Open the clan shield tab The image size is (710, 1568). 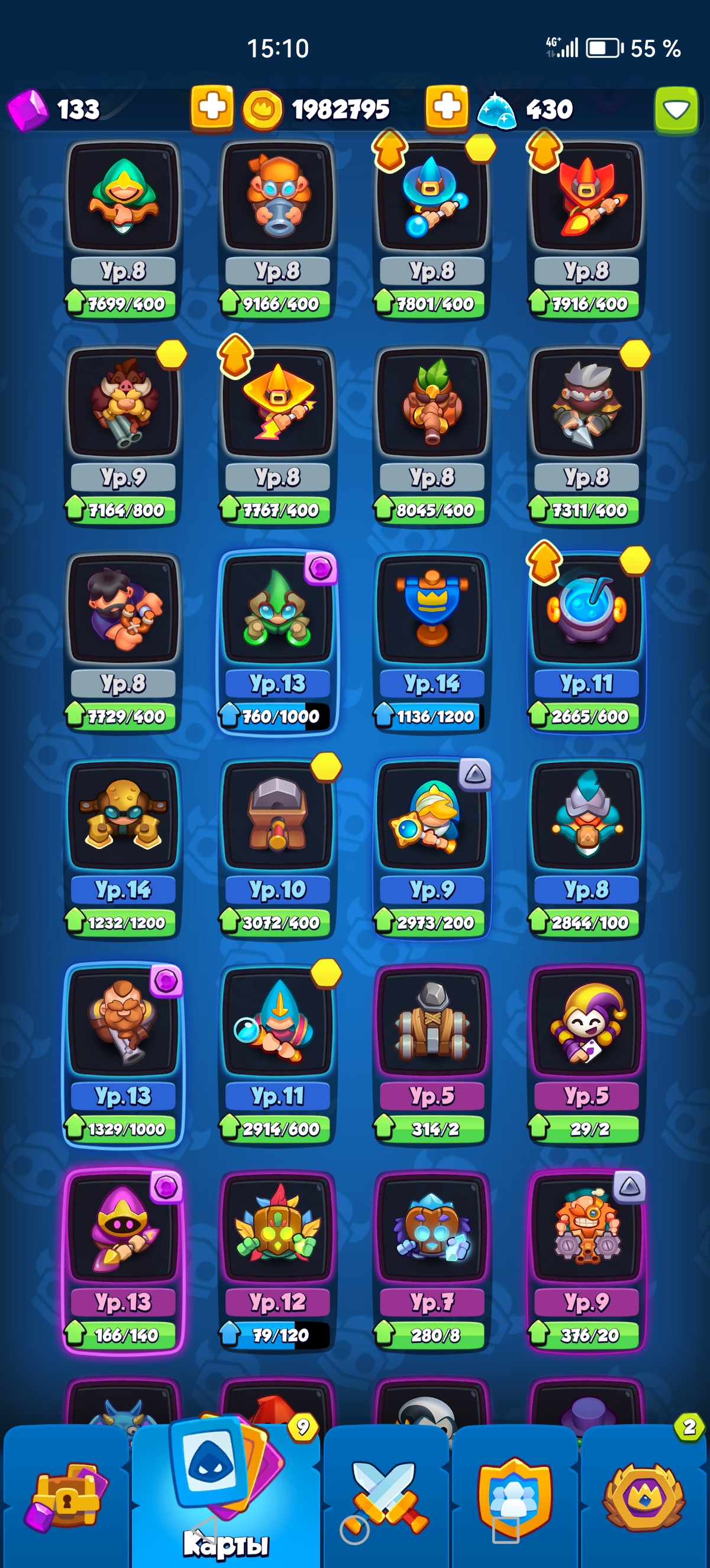[515, 1498]
